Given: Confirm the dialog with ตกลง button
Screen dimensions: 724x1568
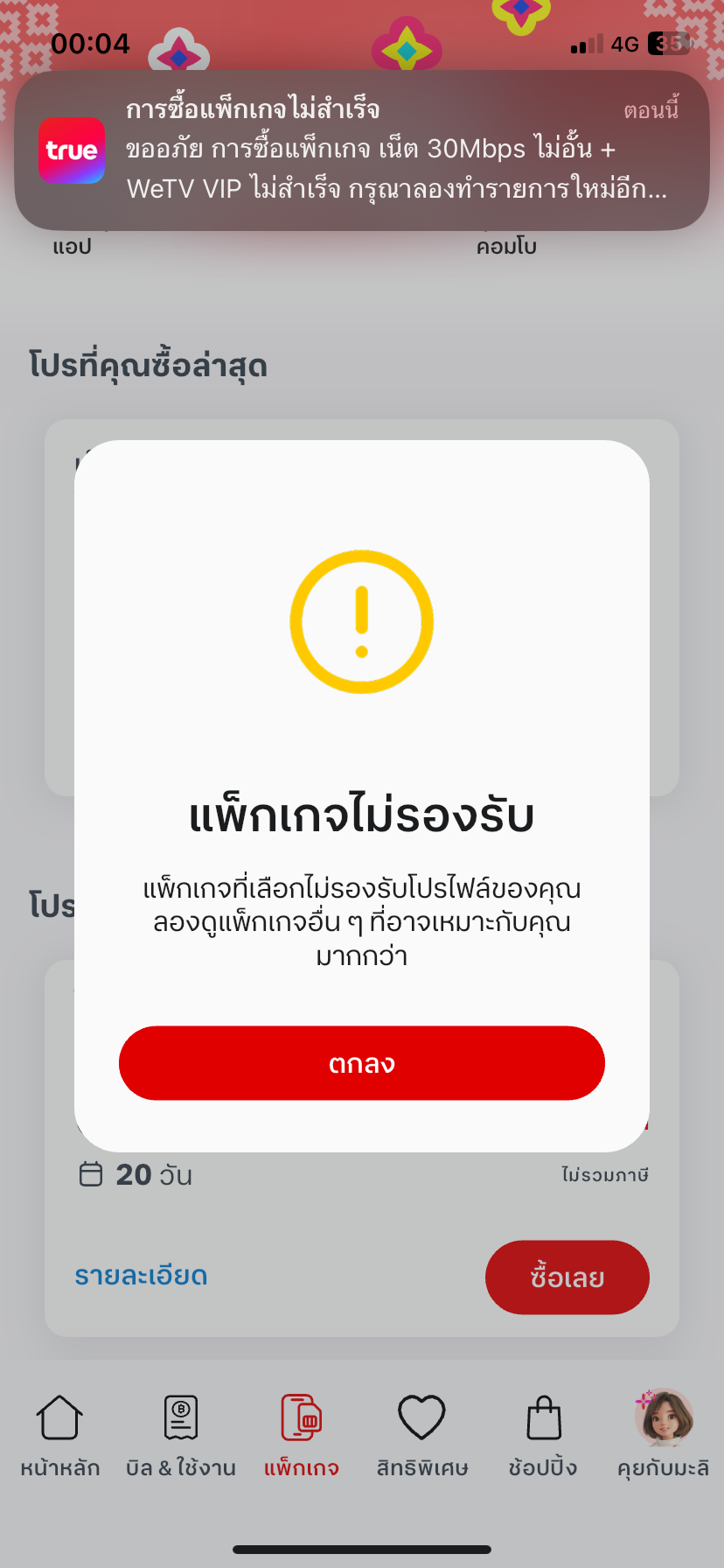Looking at the screenshot, I should click(x=362, y=1063).
